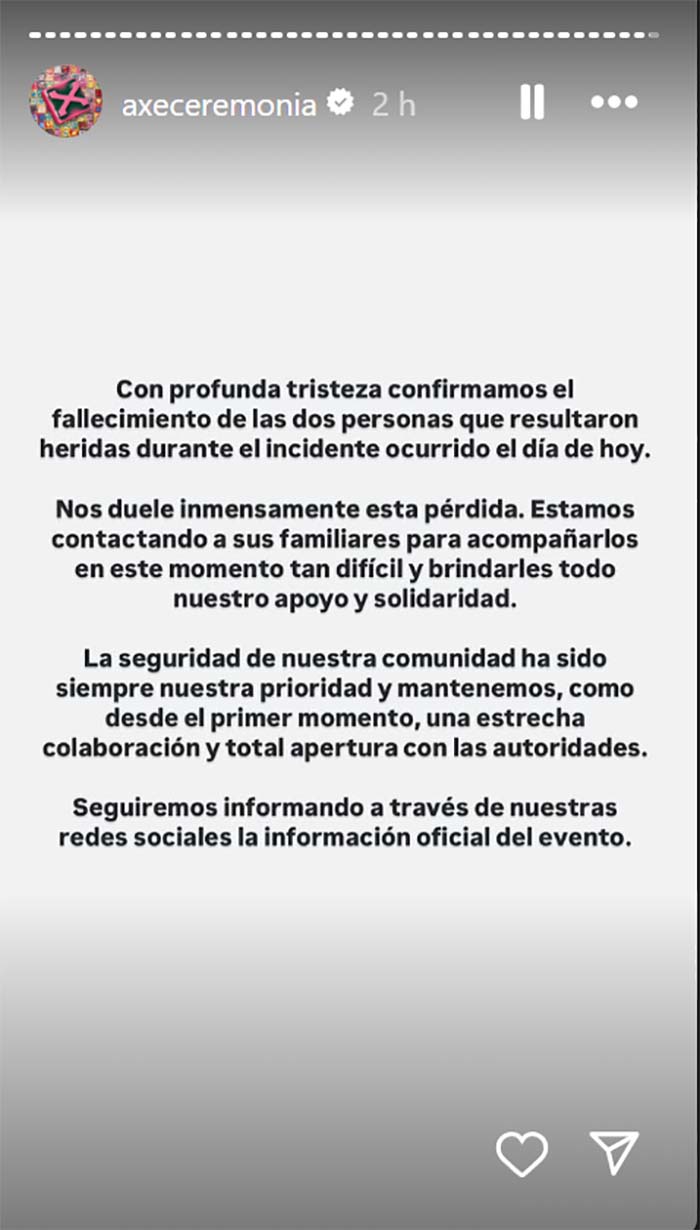Pause the story playback

(x=532, y=102)
